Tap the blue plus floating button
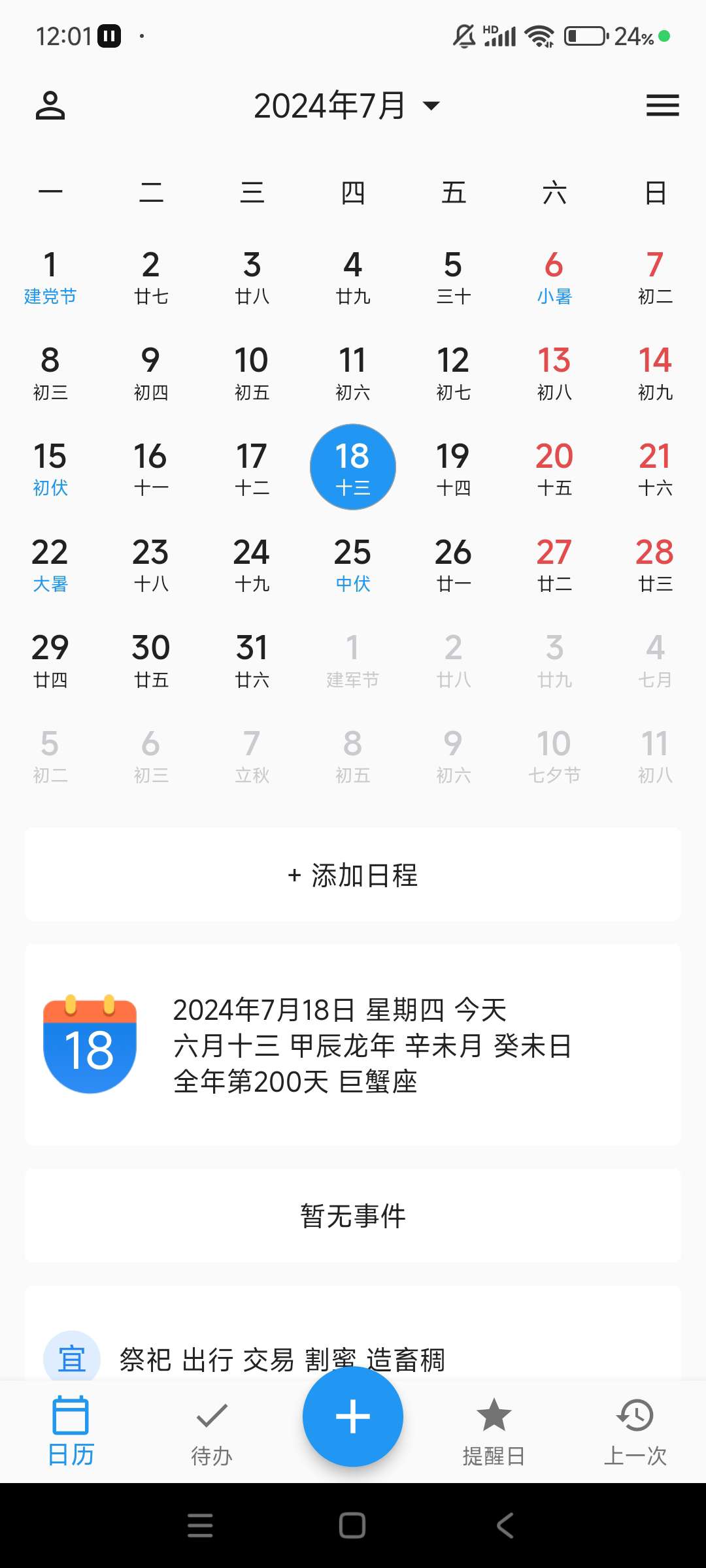706x1568 pixels. 353,1416
